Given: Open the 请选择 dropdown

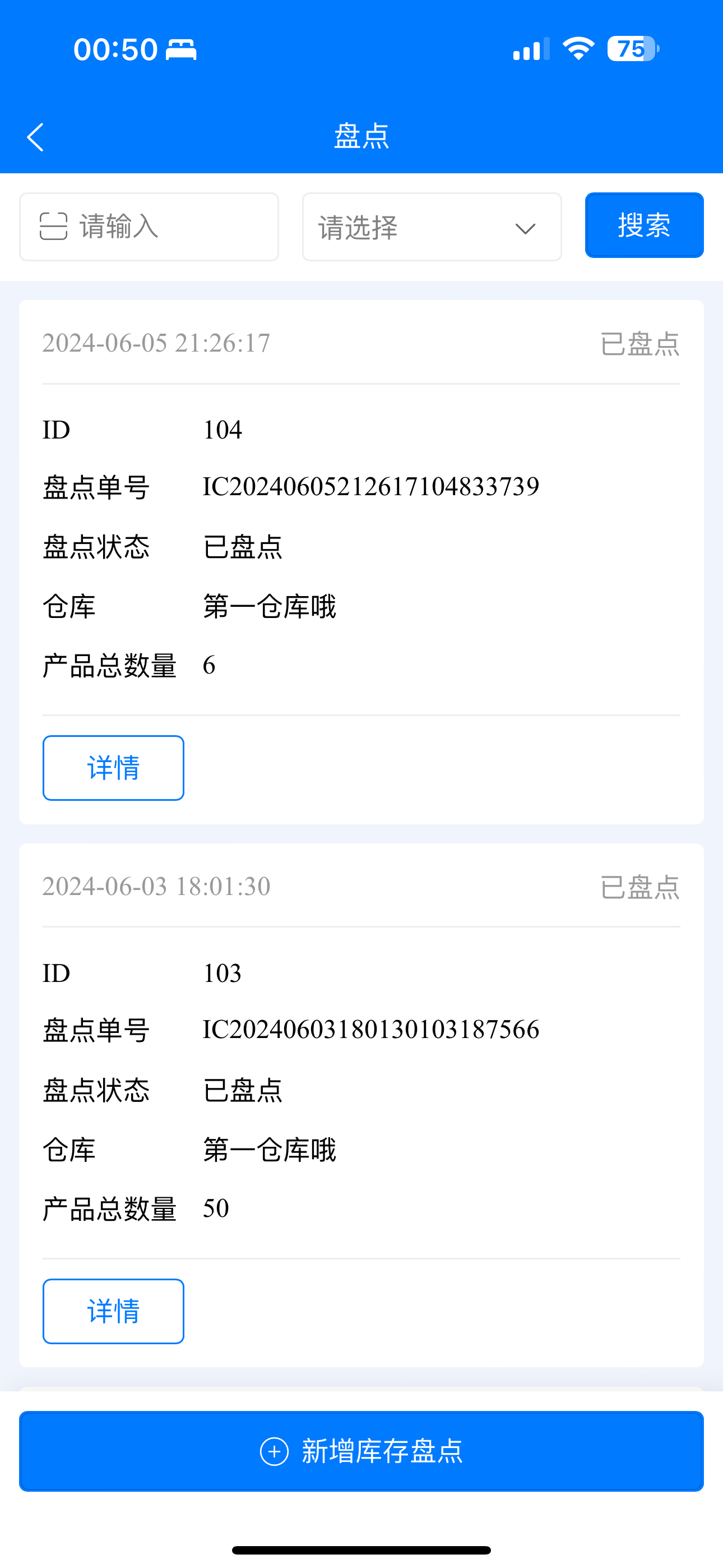Looking at the screenshot, I should [x=431, y=227].
